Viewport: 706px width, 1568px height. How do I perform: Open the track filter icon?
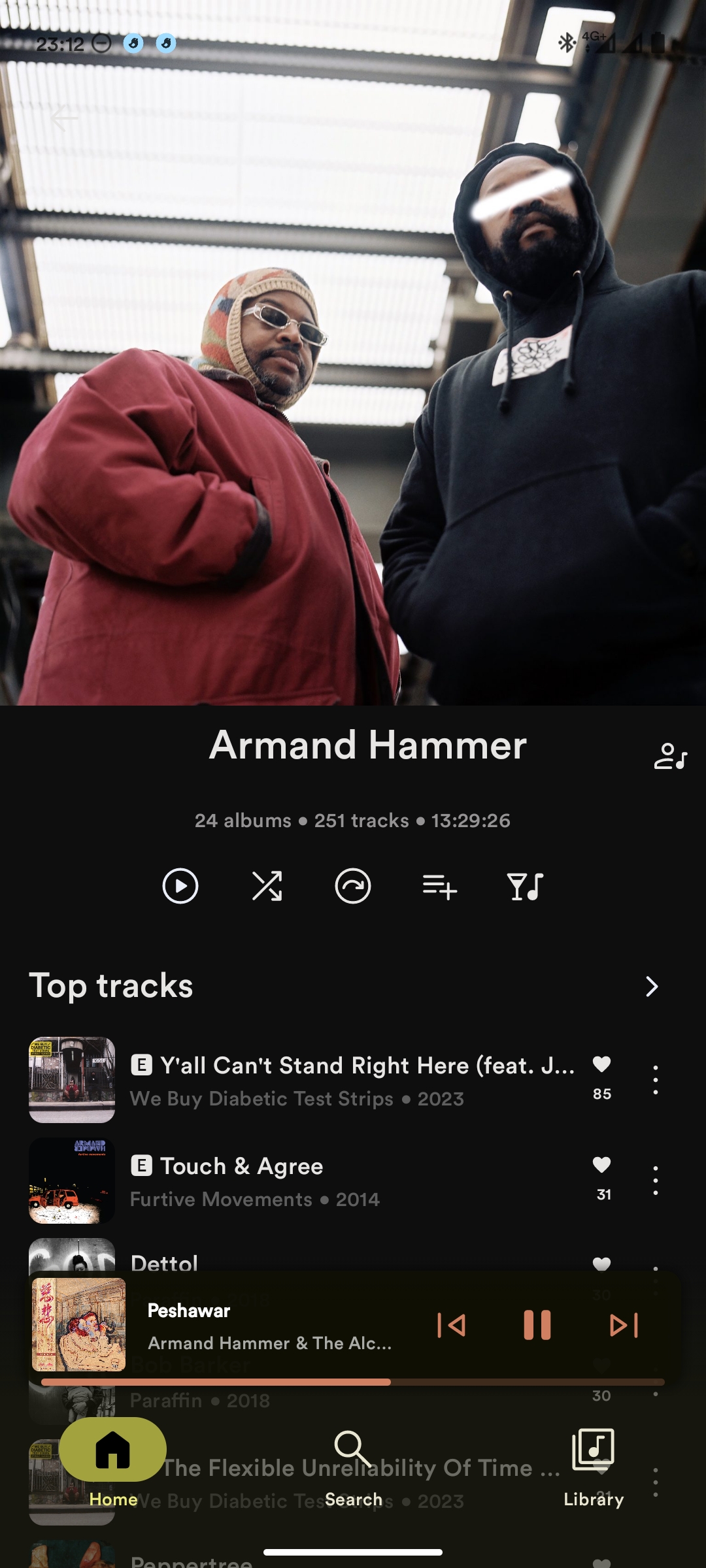525,887
